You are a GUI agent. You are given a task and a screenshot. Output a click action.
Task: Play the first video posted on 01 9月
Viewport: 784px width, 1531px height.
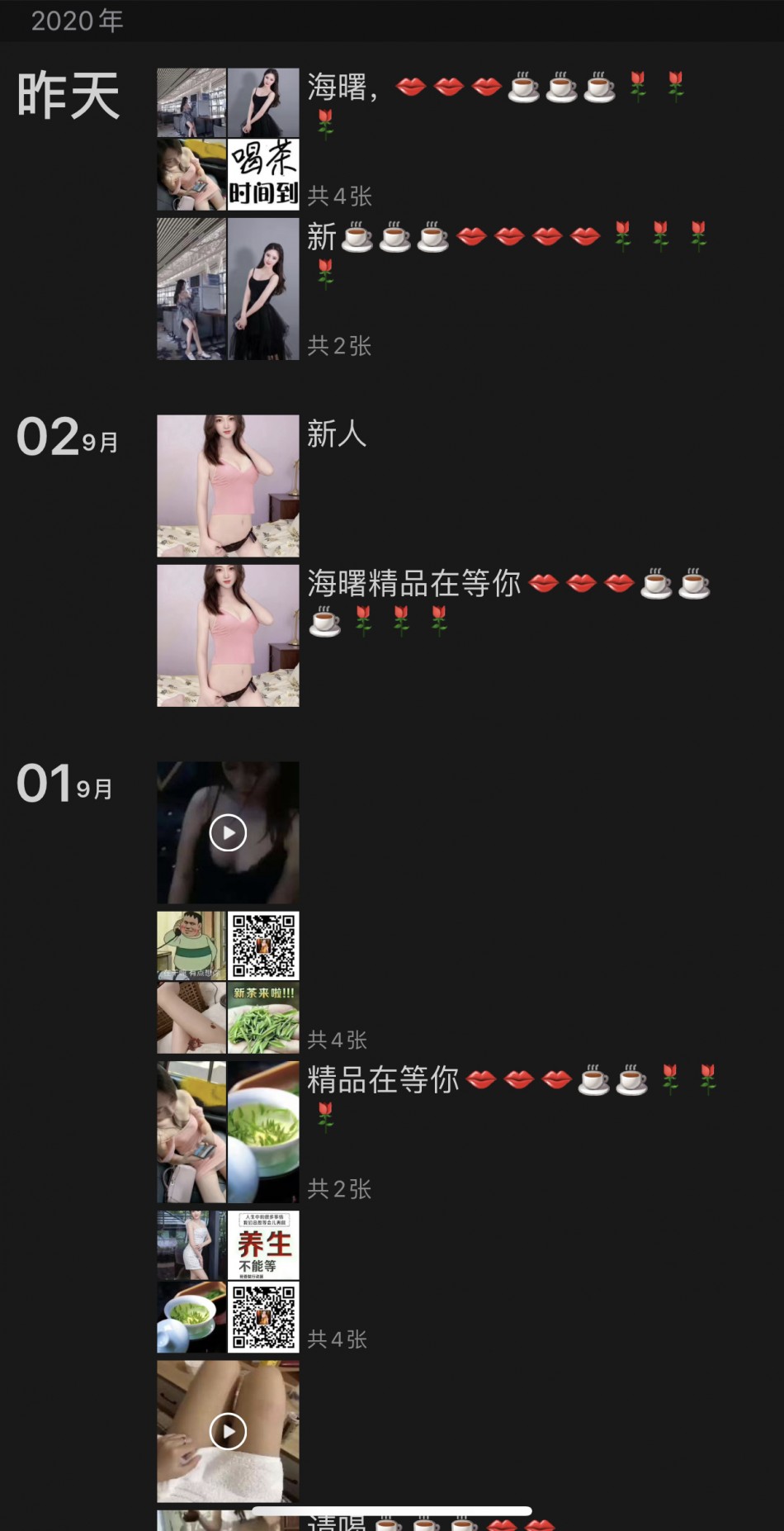click(x=228, y=832)
